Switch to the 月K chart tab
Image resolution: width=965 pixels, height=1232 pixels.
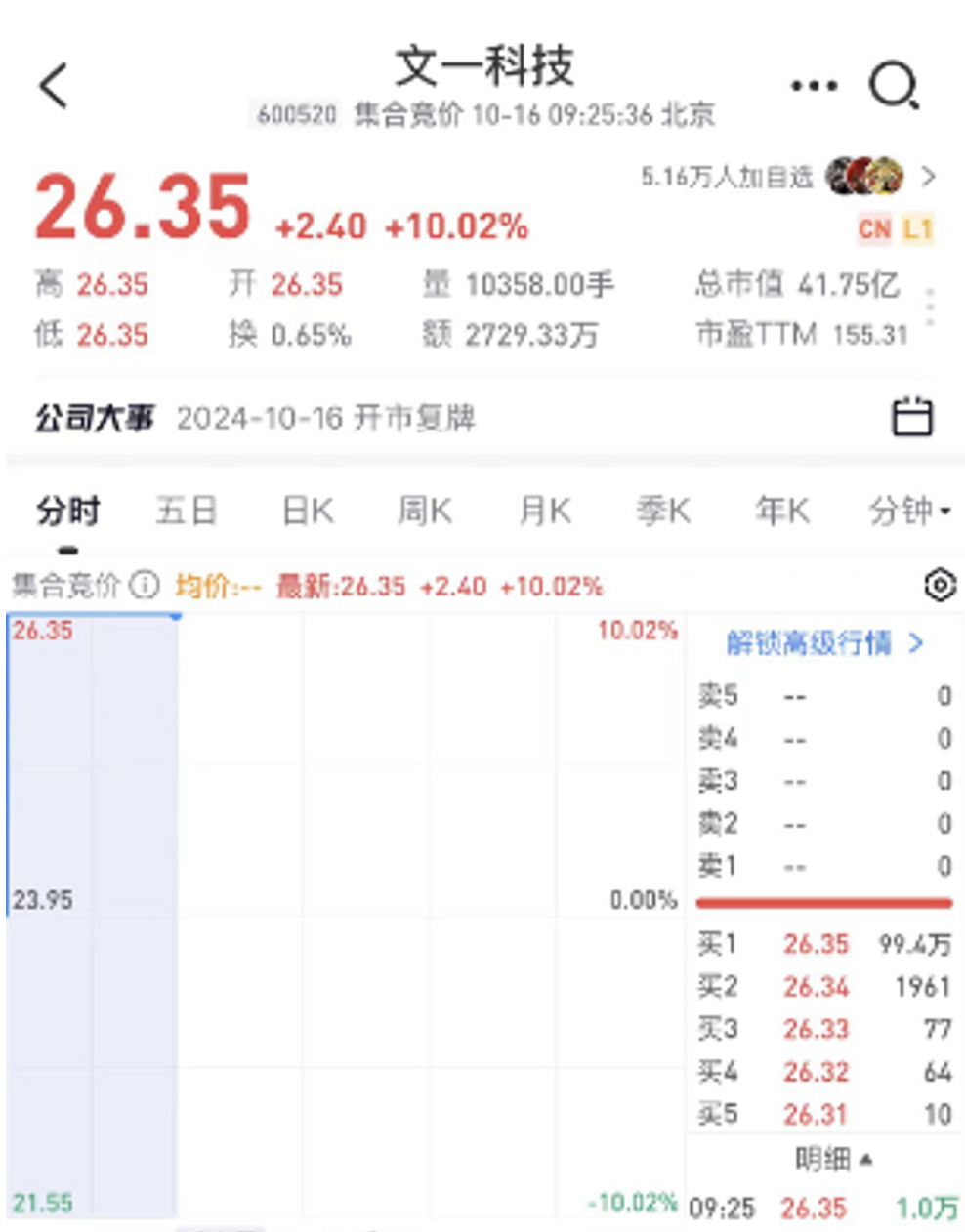545,511
